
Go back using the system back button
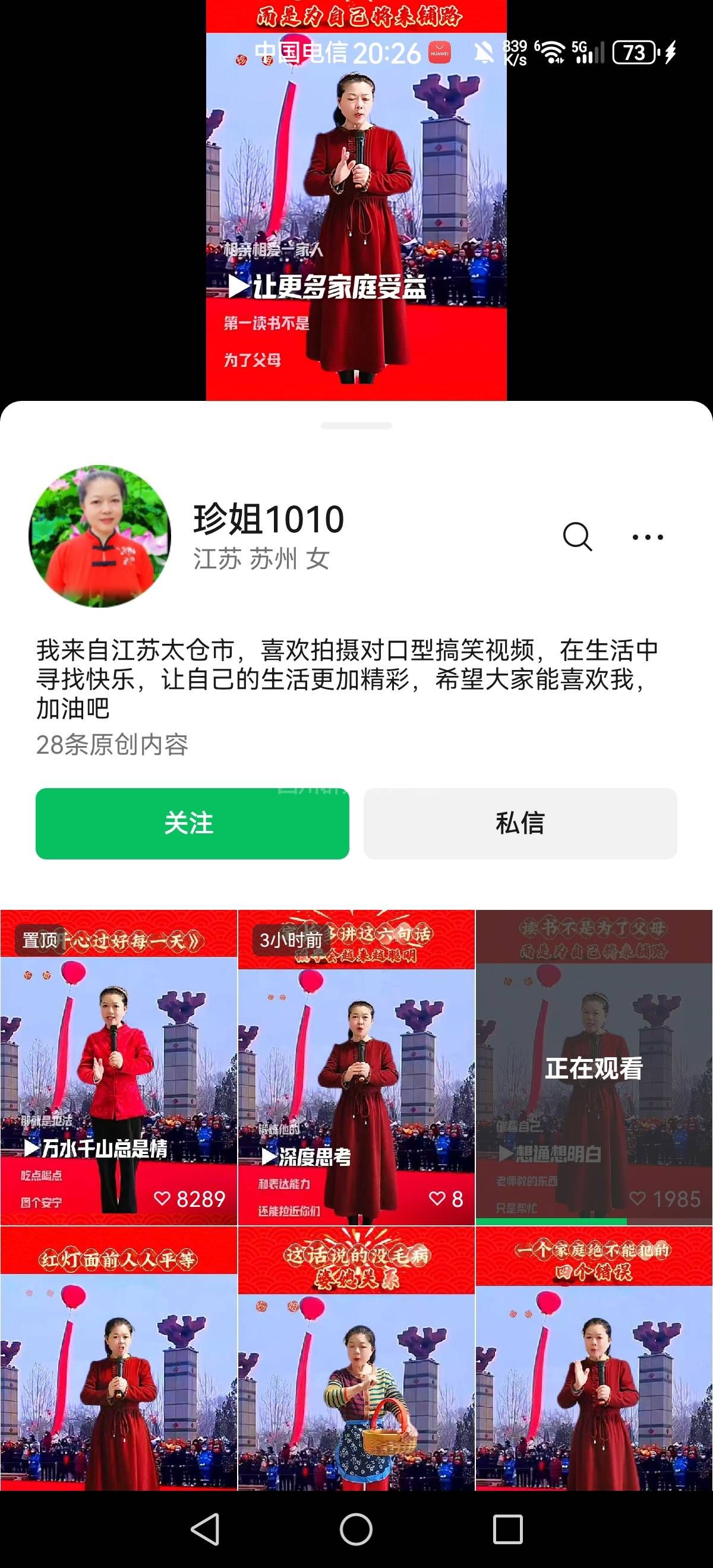205,1529
